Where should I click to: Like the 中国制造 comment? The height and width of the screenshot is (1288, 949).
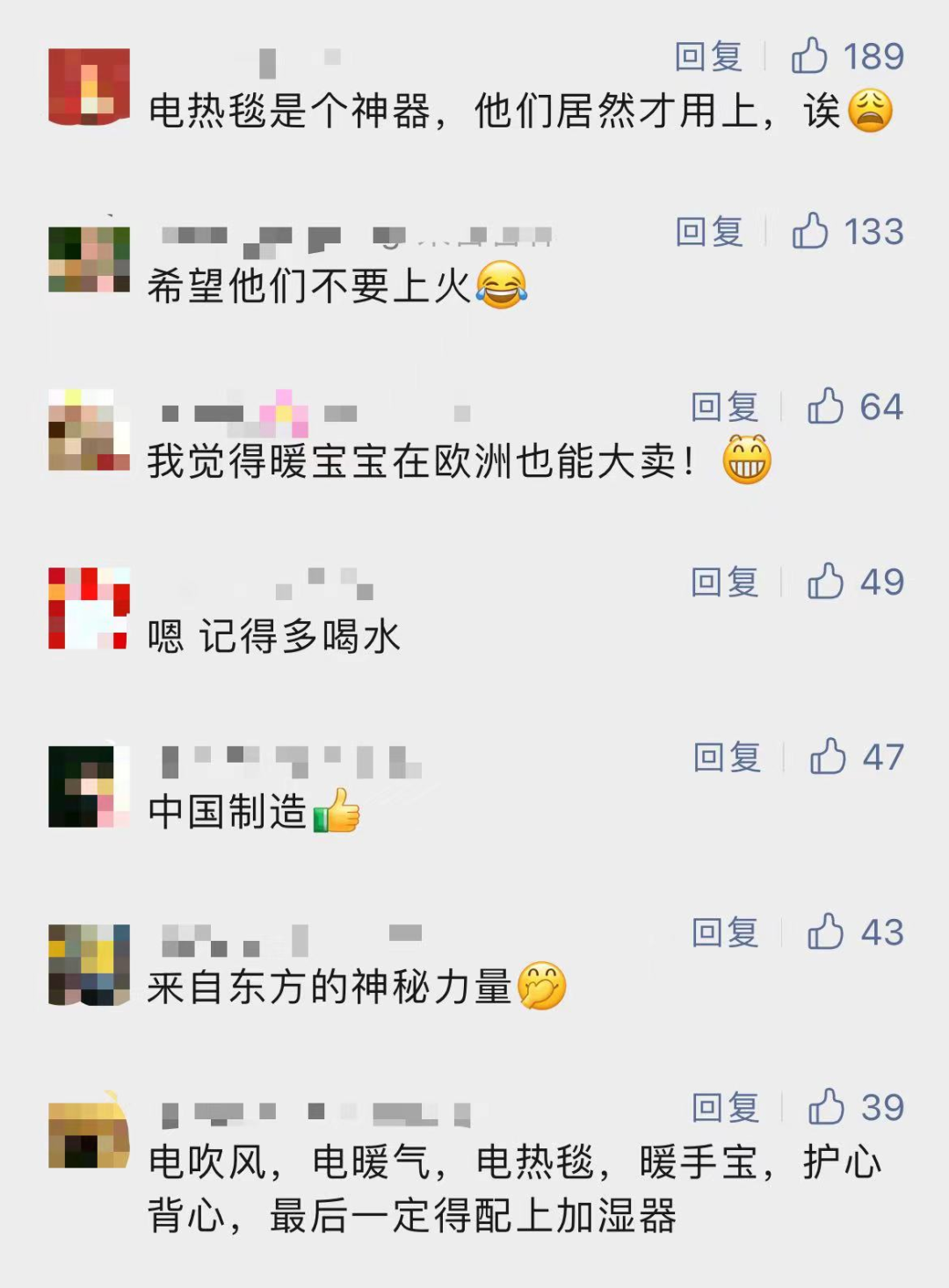pyautogui.click(x=828, y=756)
